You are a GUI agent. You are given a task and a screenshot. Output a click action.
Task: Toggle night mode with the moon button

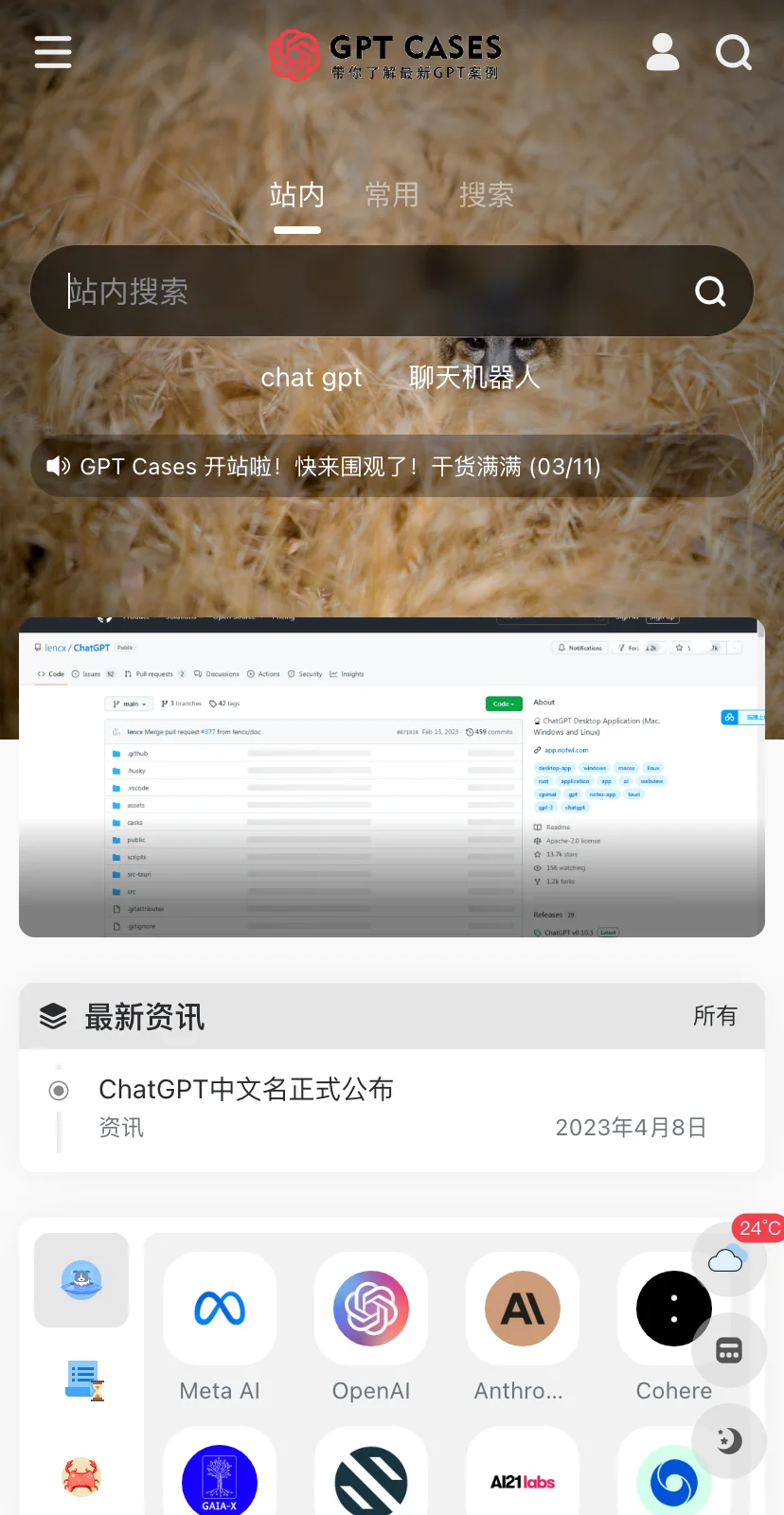point(728,1440)
